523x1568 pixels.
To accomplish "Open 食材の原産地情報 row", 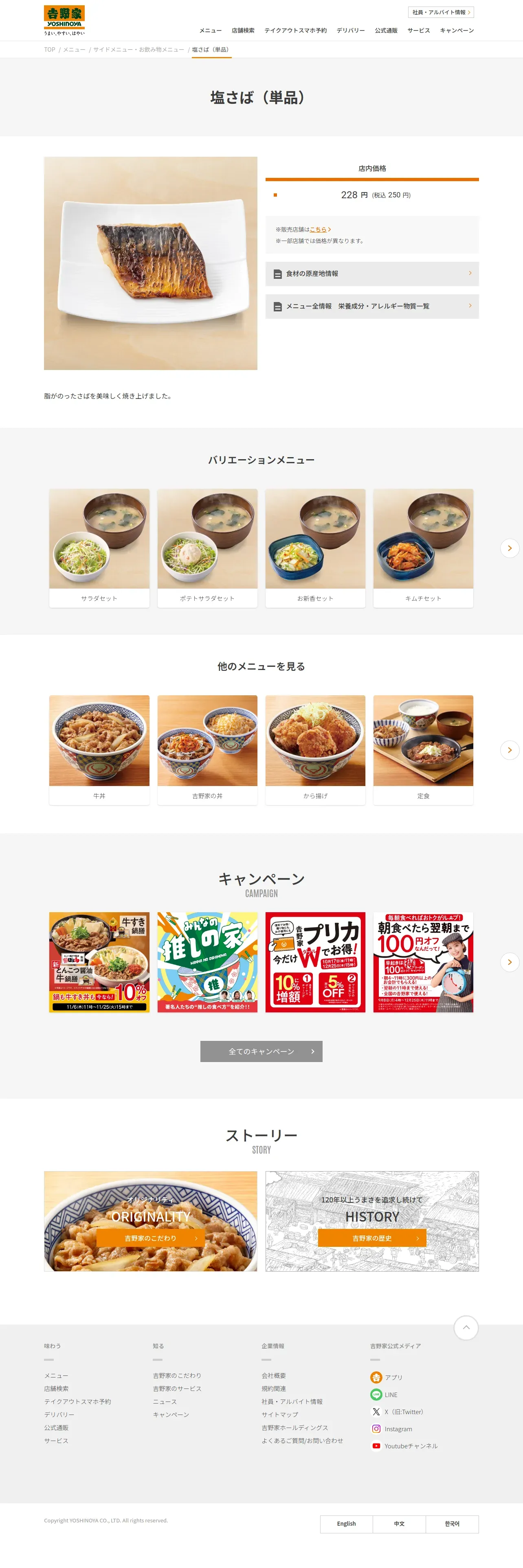I will coord(372,274).
